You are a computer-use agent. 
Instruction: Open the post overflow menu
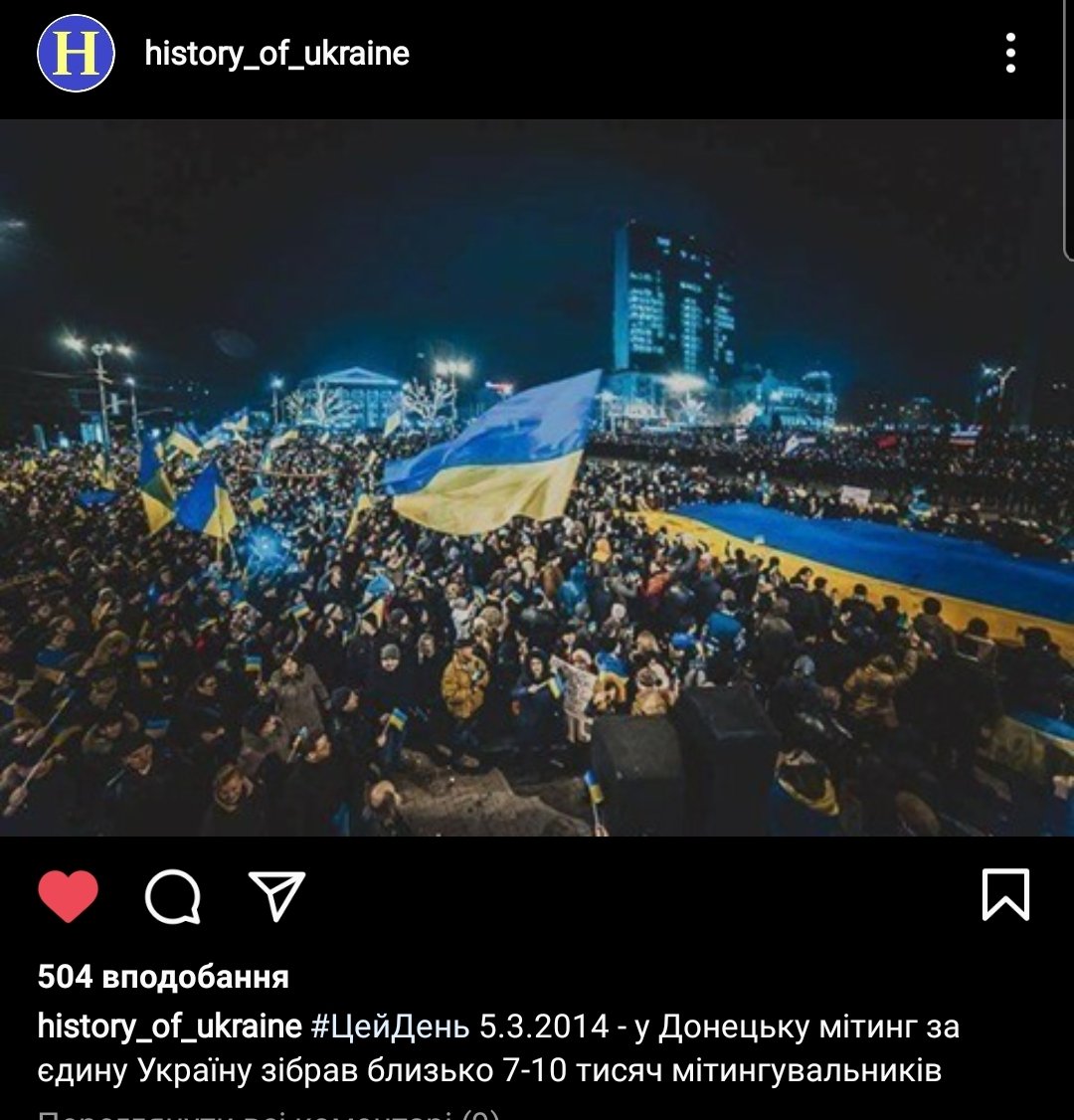click(x=1010, y=54)
